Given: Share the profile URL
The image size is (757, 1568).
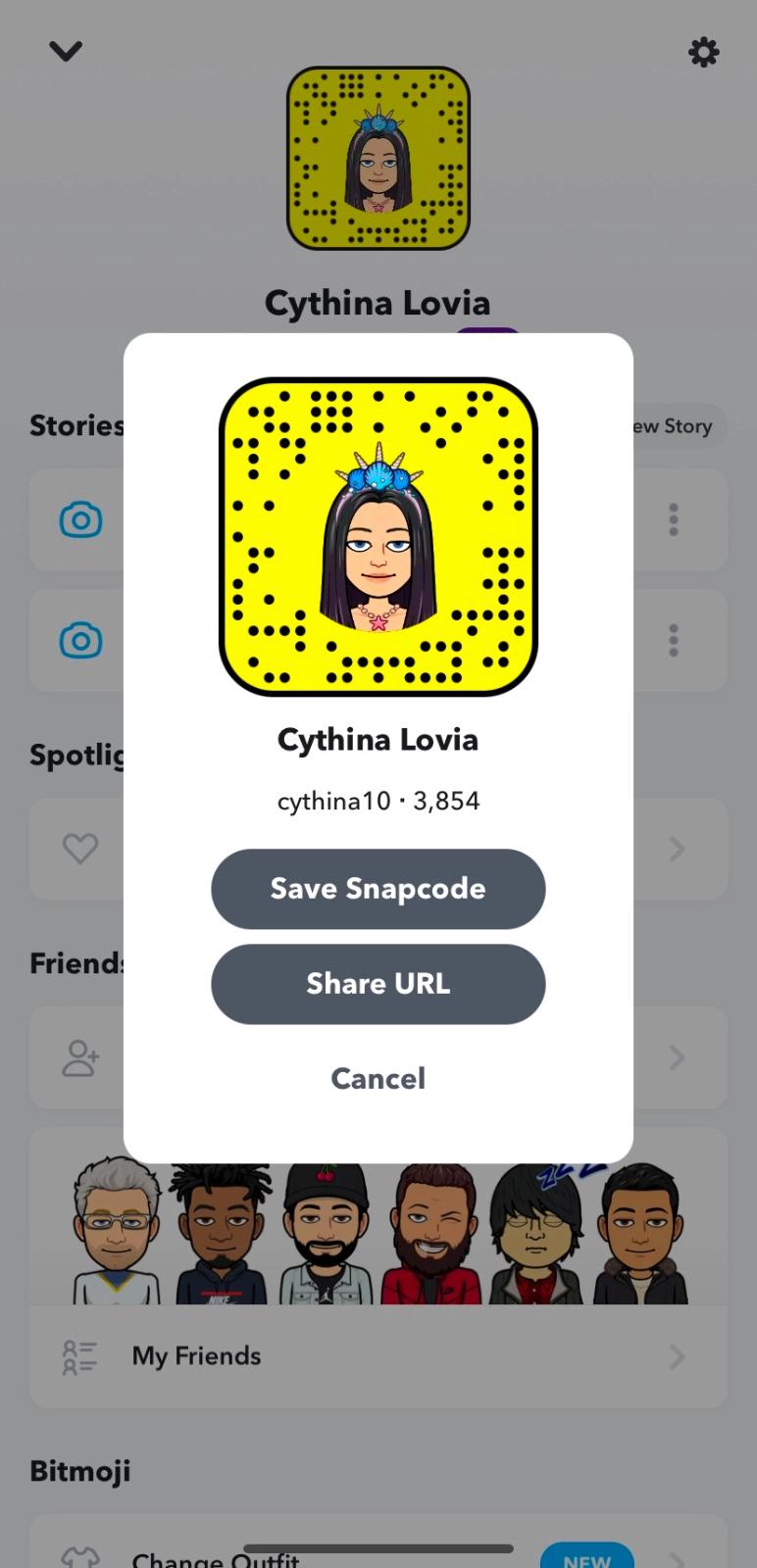Looking at the screenshot, I should click(x=378, y=984).
